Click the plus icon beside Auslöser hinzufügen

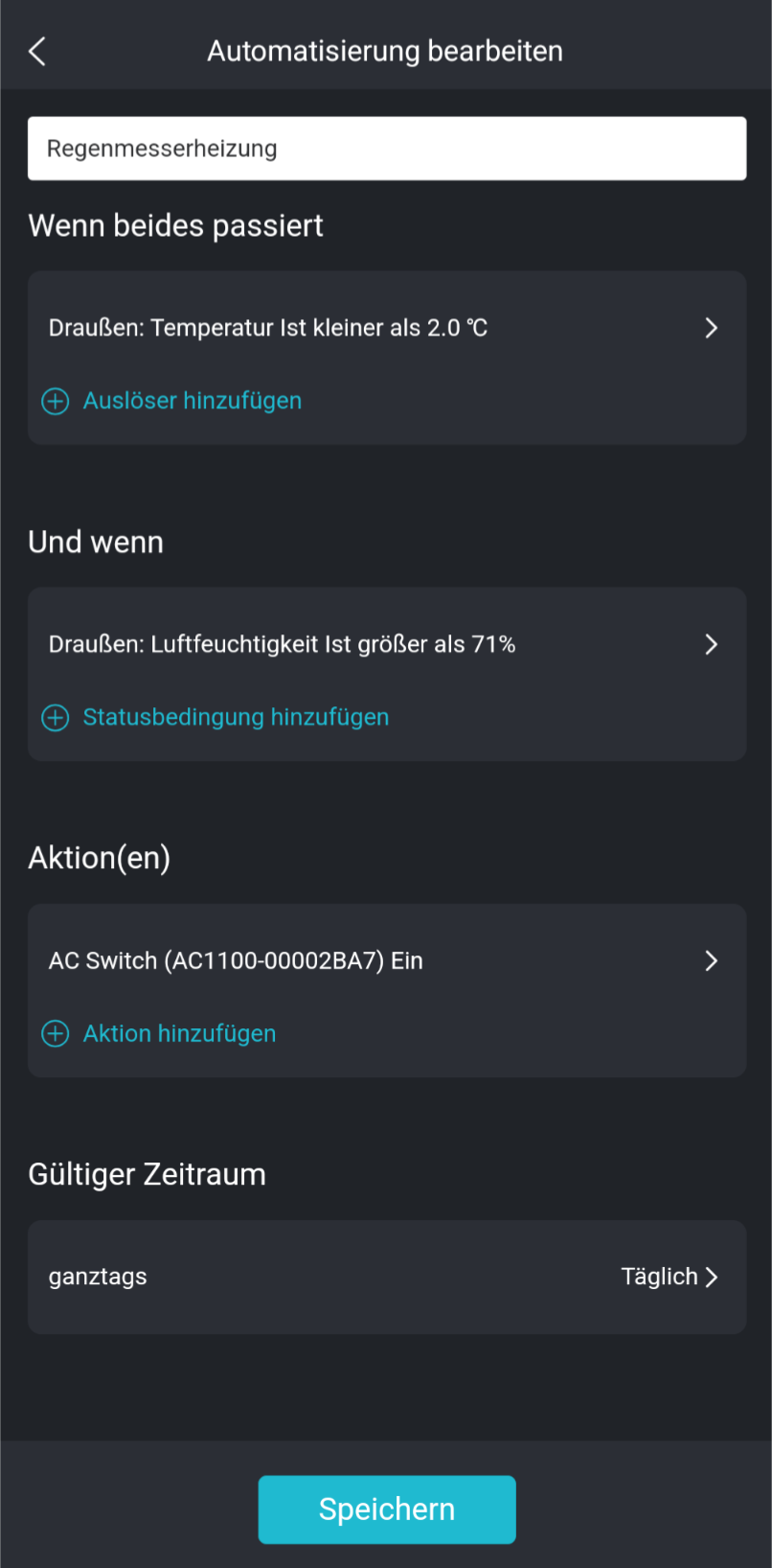coord(55,401)
